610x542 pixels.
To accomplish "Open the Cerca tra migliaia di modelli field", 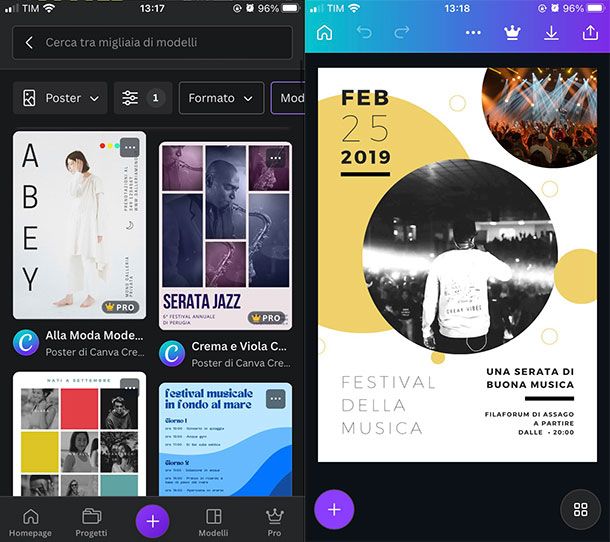I will click(x=160, y=42).
